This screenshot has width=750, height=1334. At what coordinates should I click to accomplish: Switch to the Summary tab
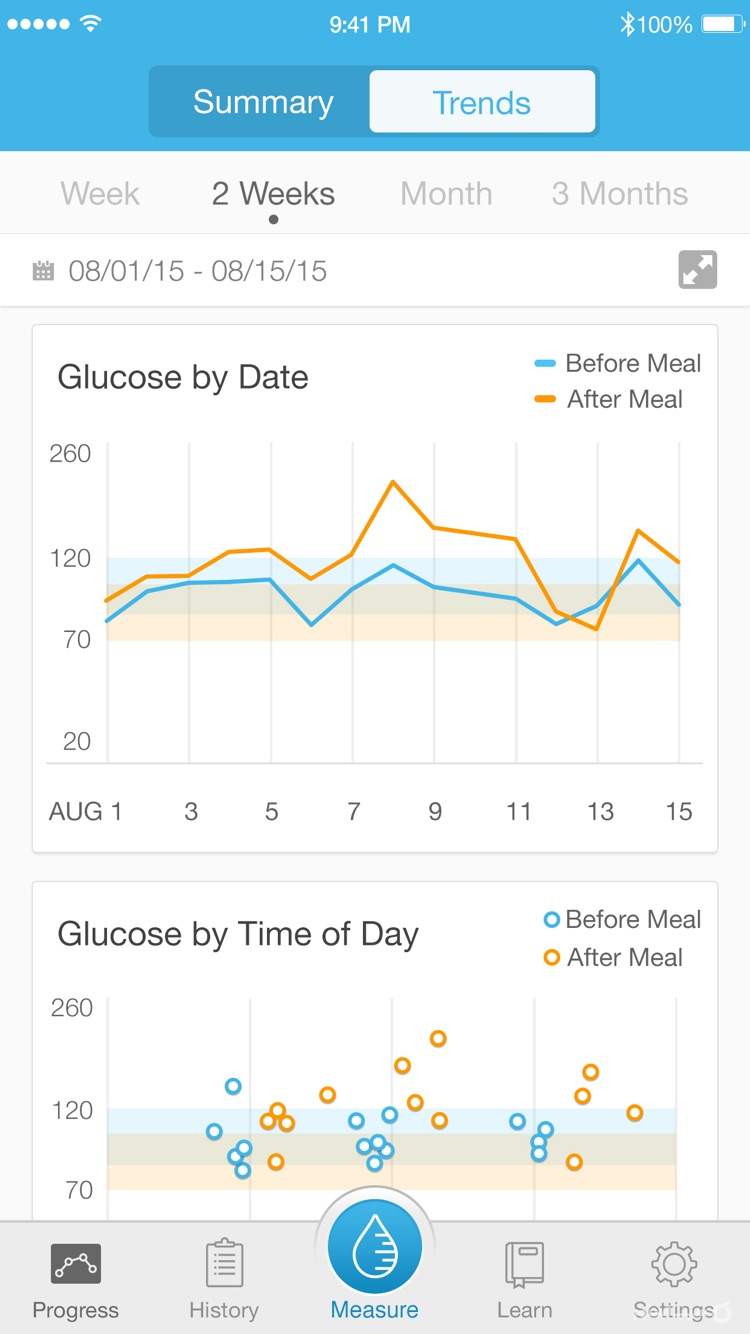coord(263,101)
